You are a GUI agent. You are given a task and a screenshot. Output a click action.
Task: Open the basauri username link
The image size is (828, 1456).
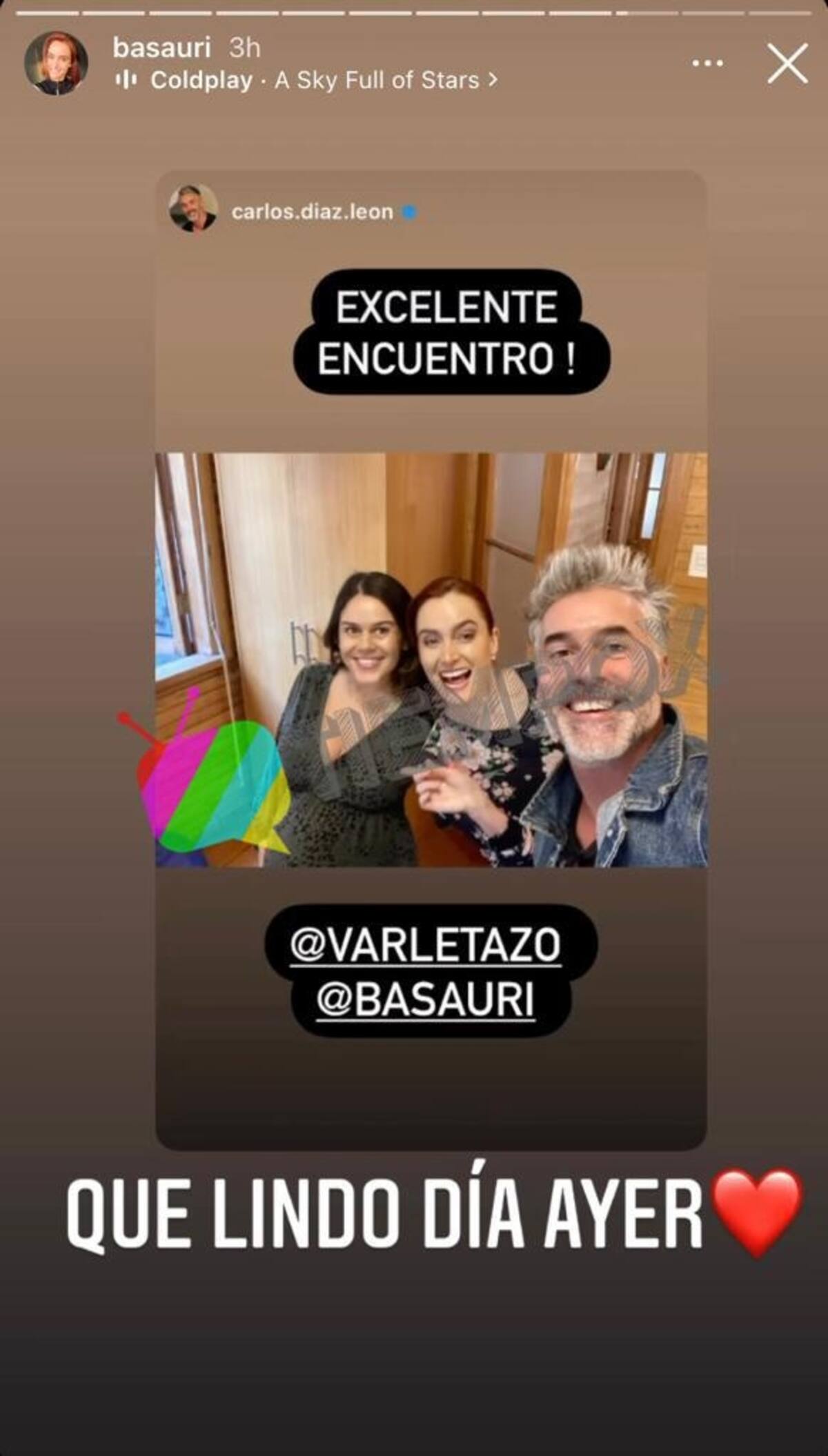coord(161,48)
